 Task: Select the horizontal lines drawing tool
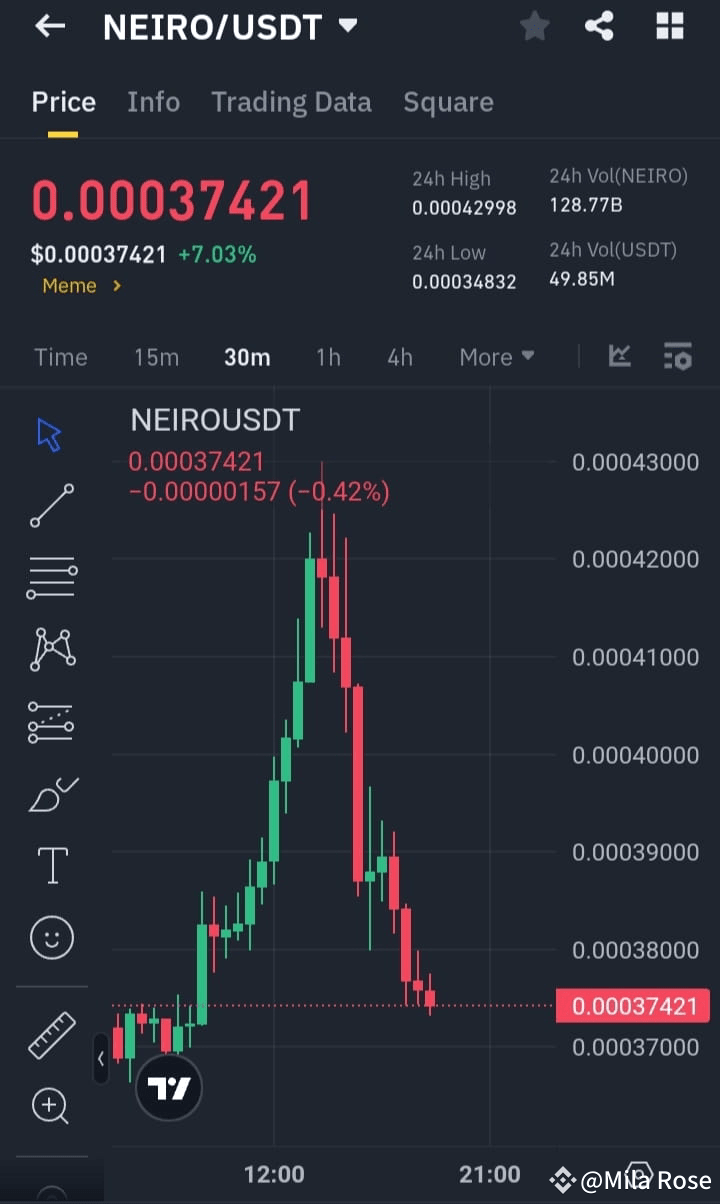(51, 576)
